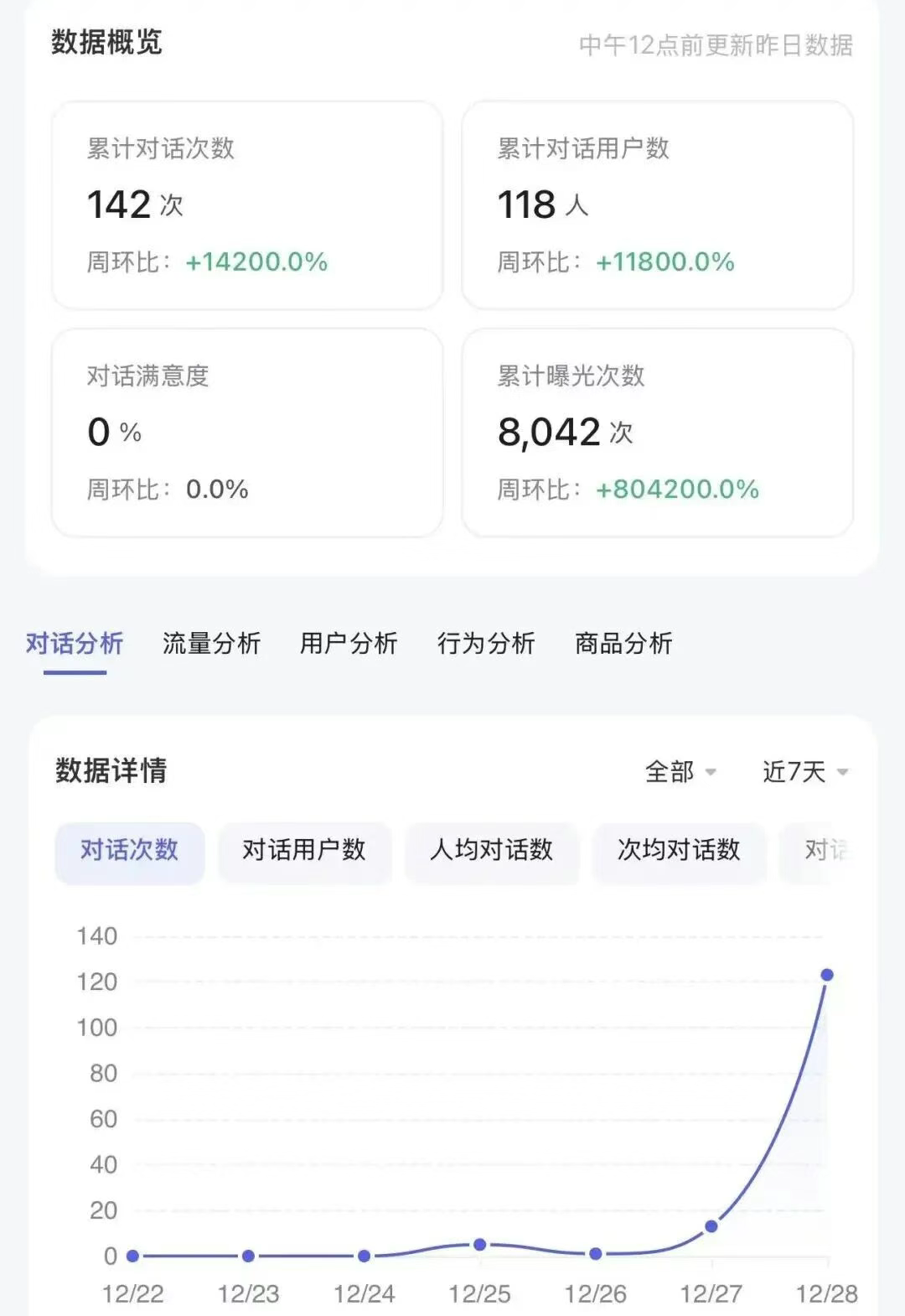Click the partially visible rightmost metric chip
The image size is (905, 1316).
coord(830,851)
